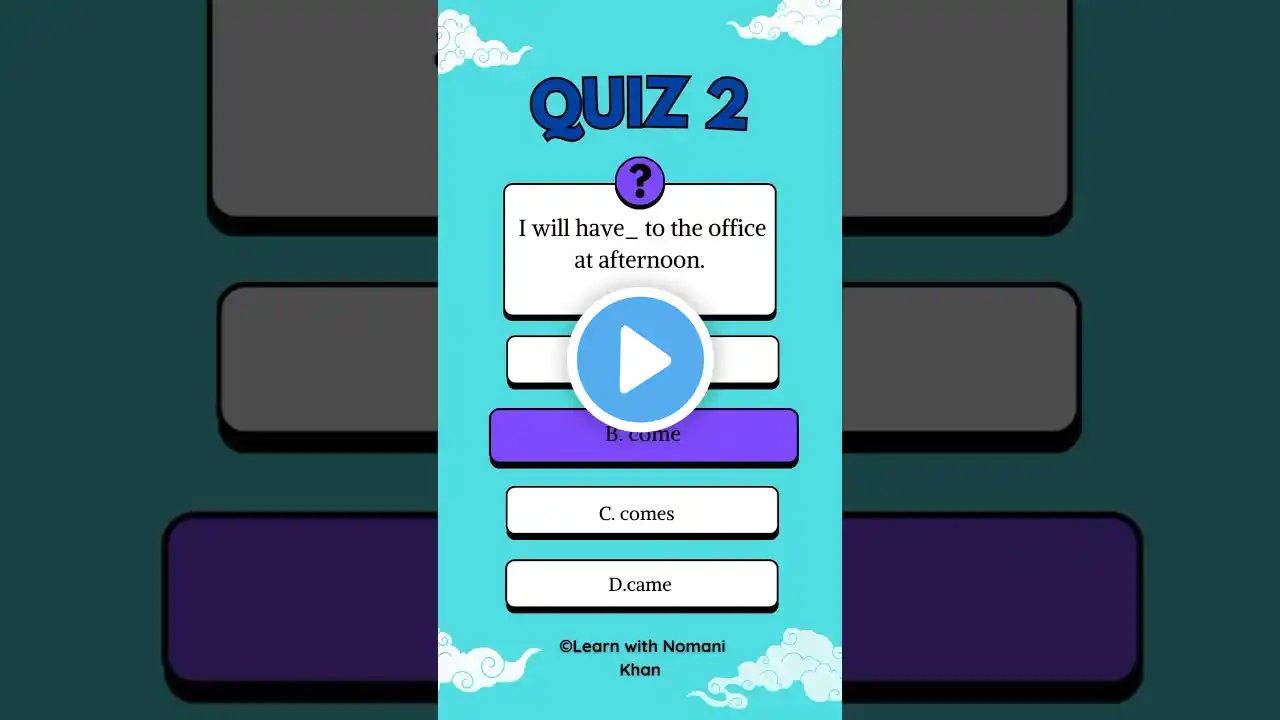This screenshot has width=1280, height=720.
Task: Play the Quiz 2 video
Action: point(640,360)
